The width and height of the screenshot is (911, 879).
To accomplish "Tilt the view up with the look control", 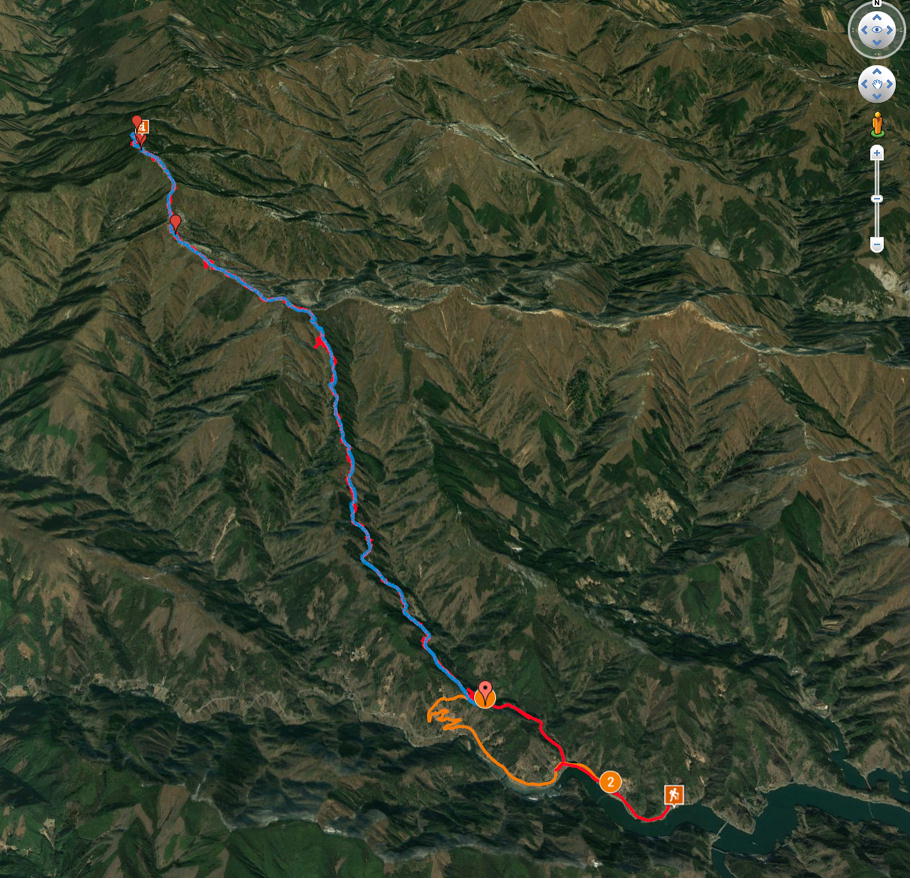I will pos(877,16).
